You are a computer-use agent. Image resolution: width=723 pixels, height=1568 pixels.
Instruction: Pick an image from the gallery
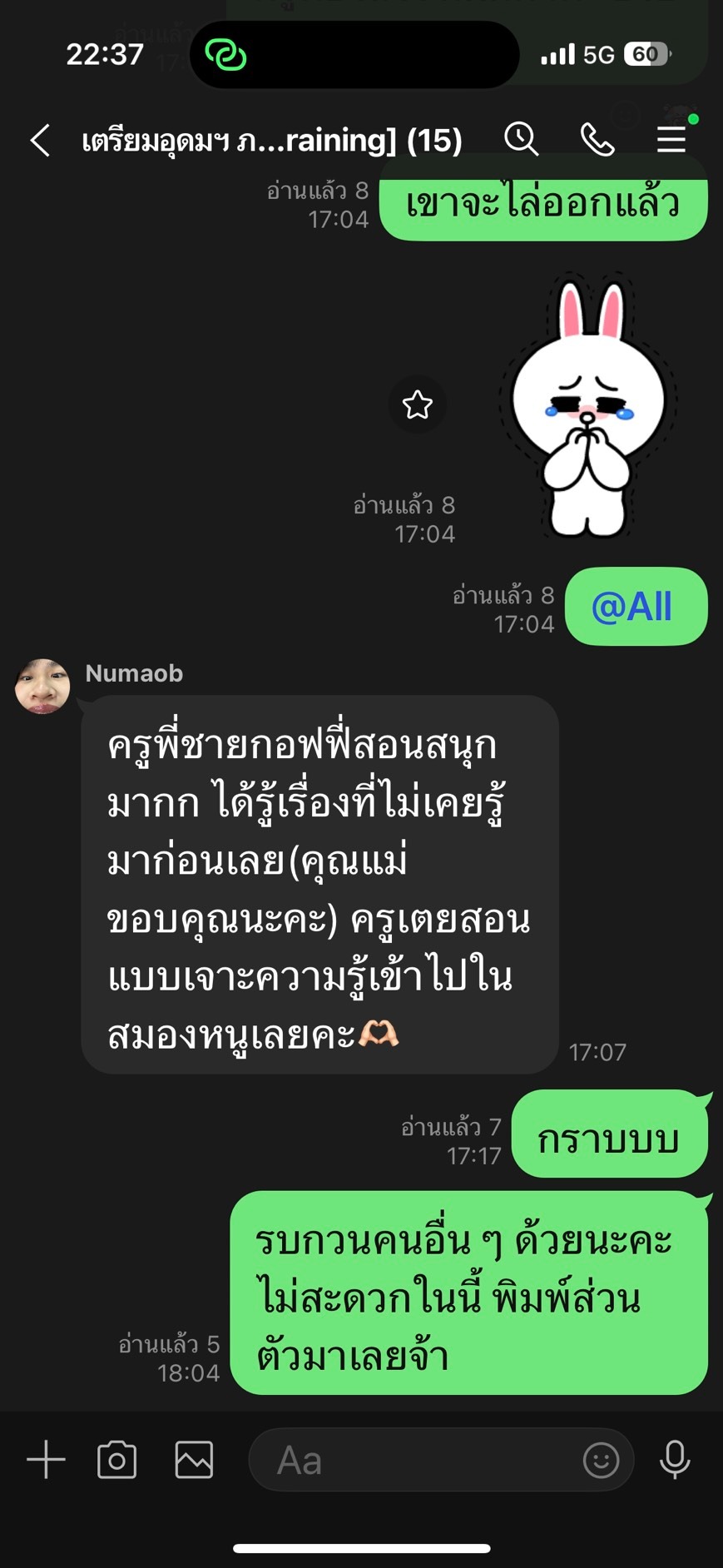click(x=194, y=1461)
